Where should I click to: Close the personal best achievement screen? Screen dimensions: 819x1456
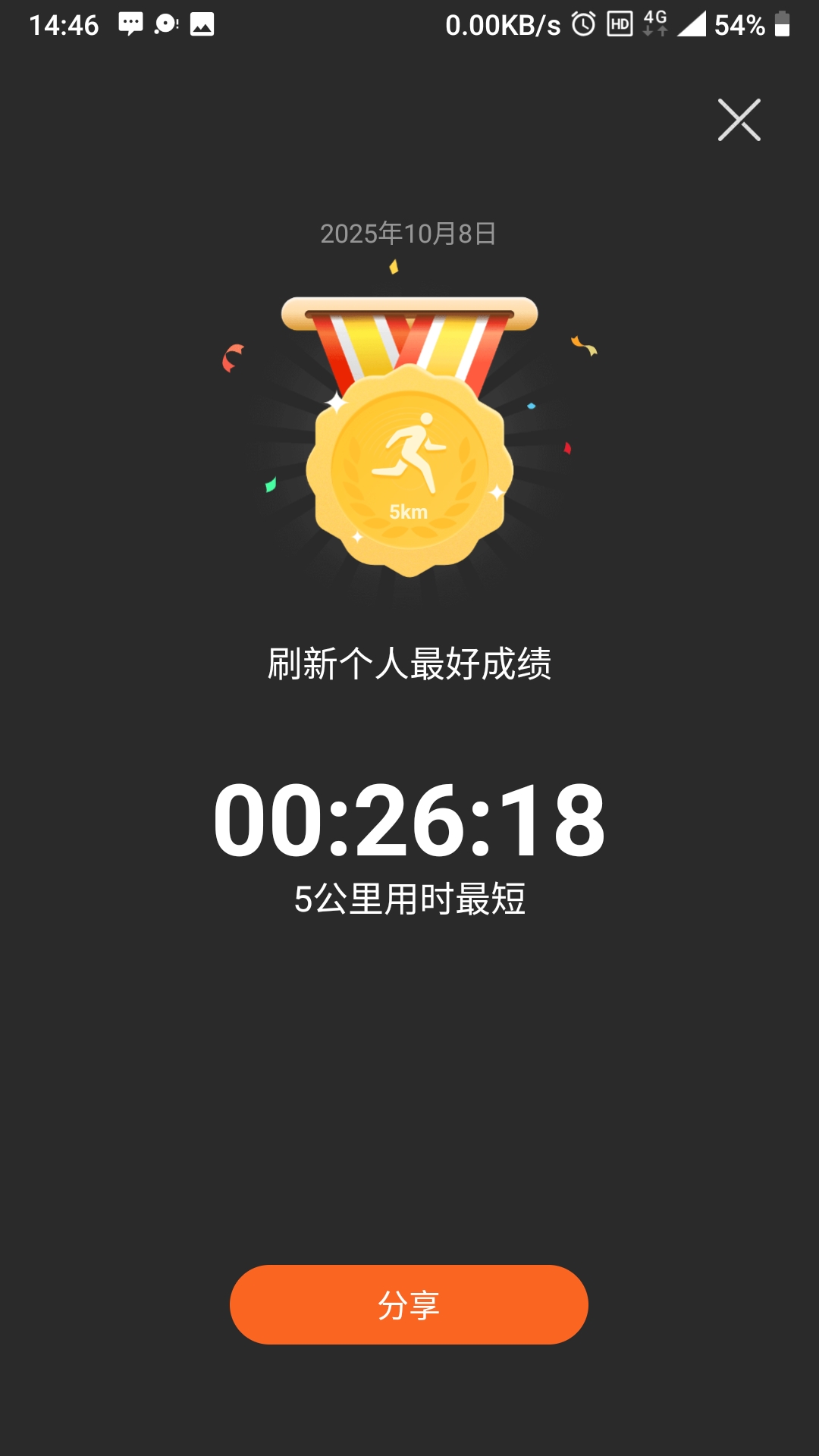[x=739, y=120]
